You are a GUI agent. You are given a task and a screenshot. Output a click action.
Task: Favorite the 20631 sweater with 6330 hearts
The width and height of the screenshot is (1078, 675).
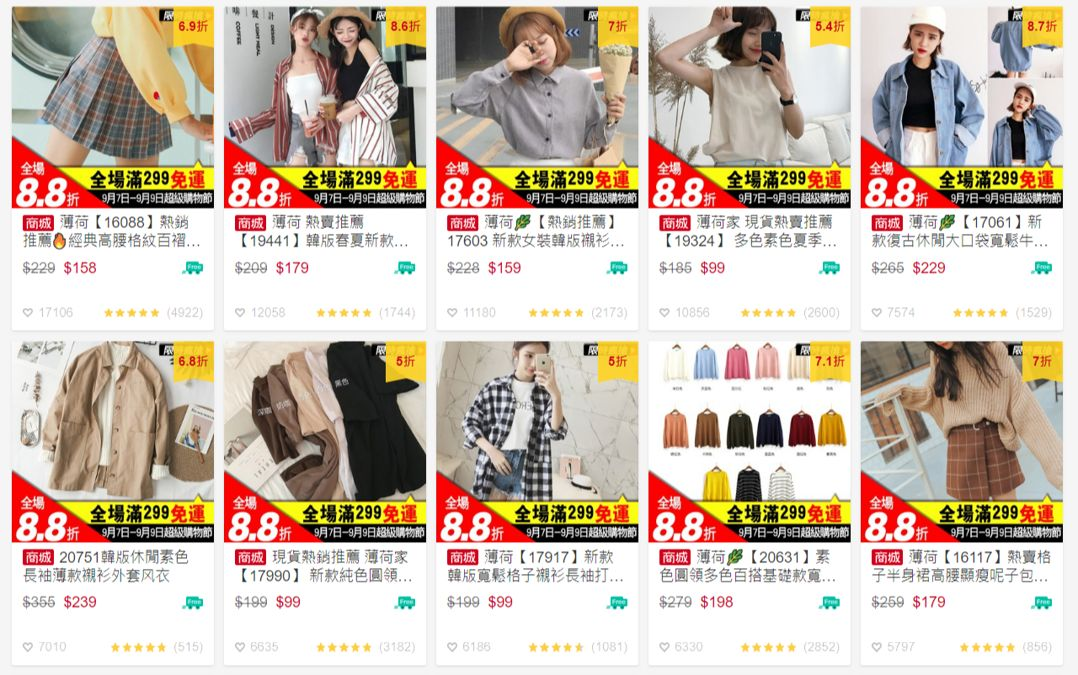coord(665,647)
